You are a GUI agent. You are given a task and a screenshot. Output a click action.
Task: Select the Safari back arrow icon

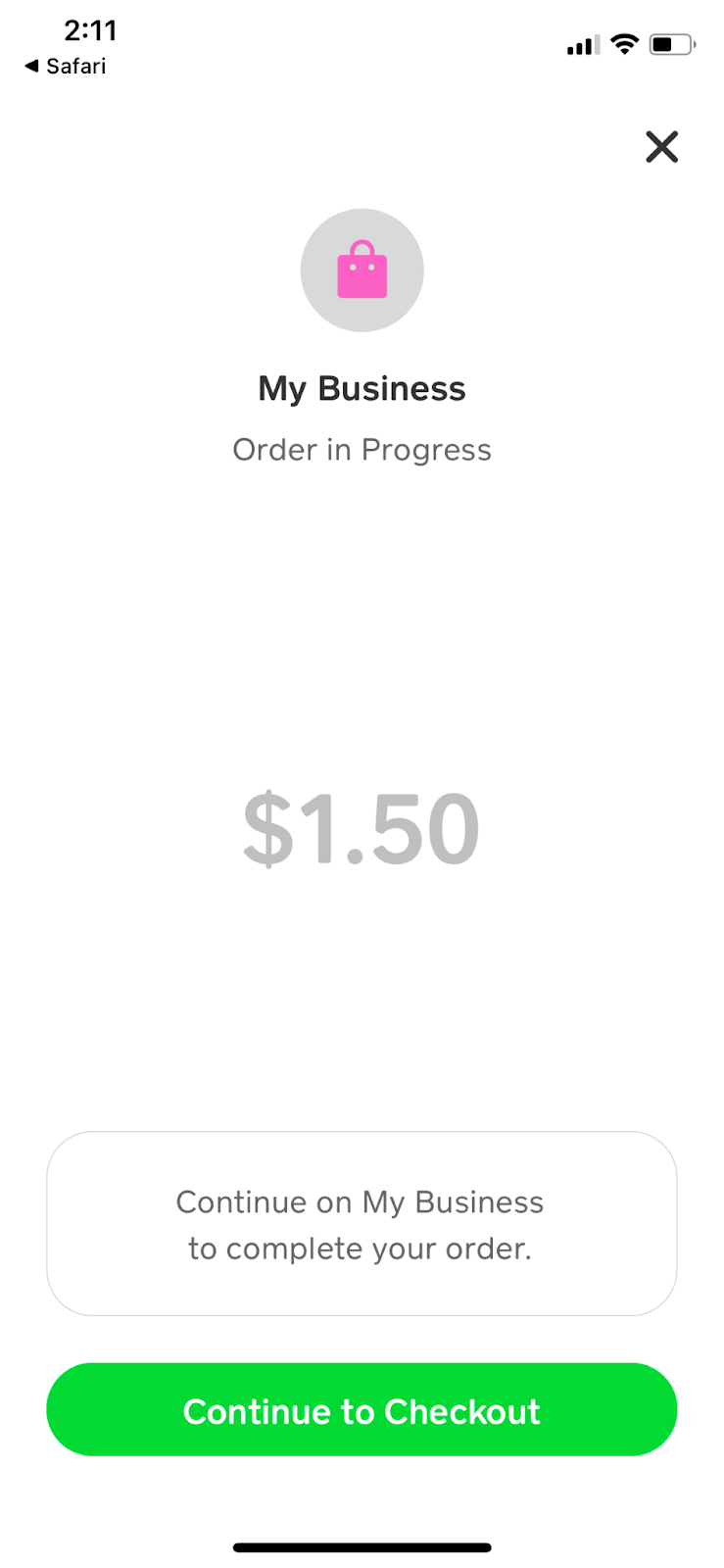point(33,67)
